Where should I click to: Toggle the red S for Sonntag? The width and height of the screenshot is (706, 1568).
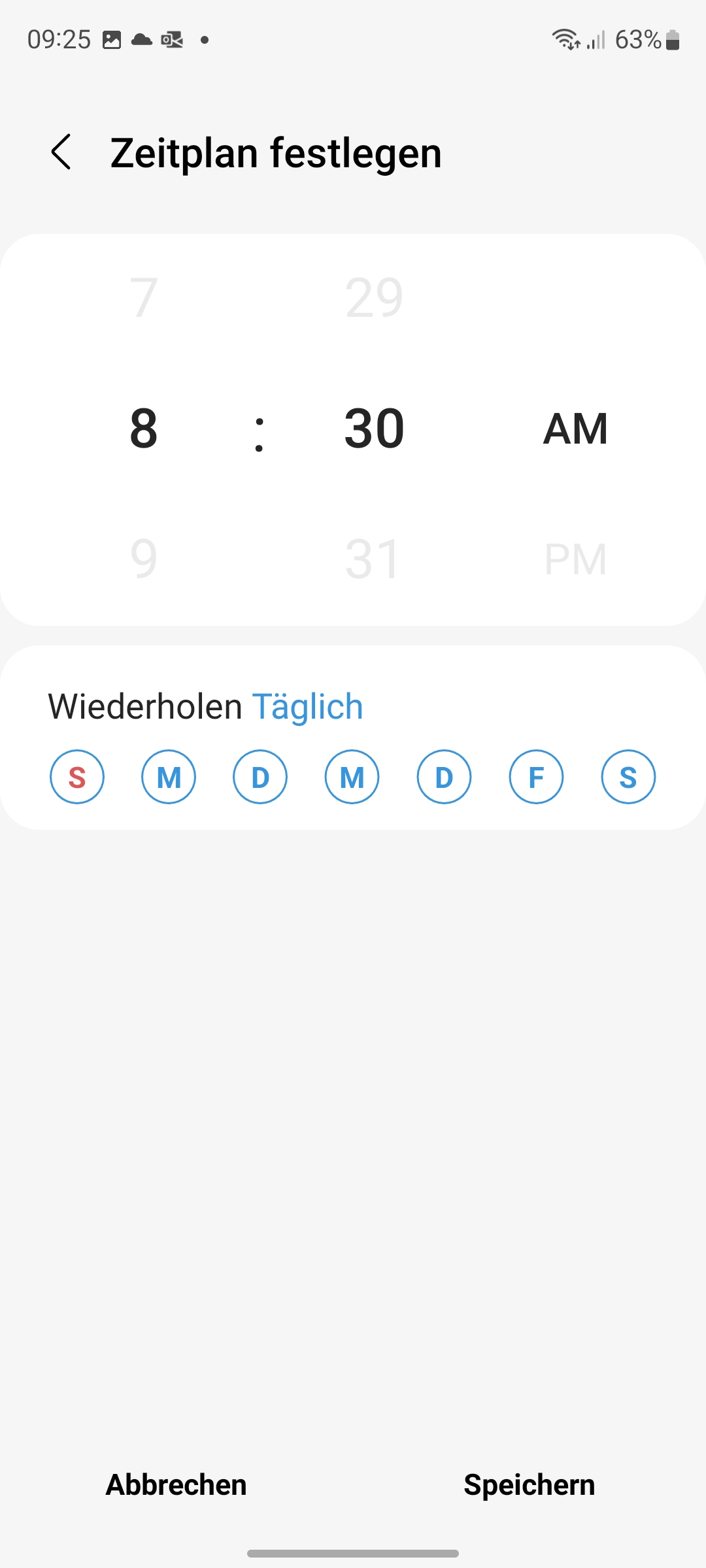coord(77,777)
